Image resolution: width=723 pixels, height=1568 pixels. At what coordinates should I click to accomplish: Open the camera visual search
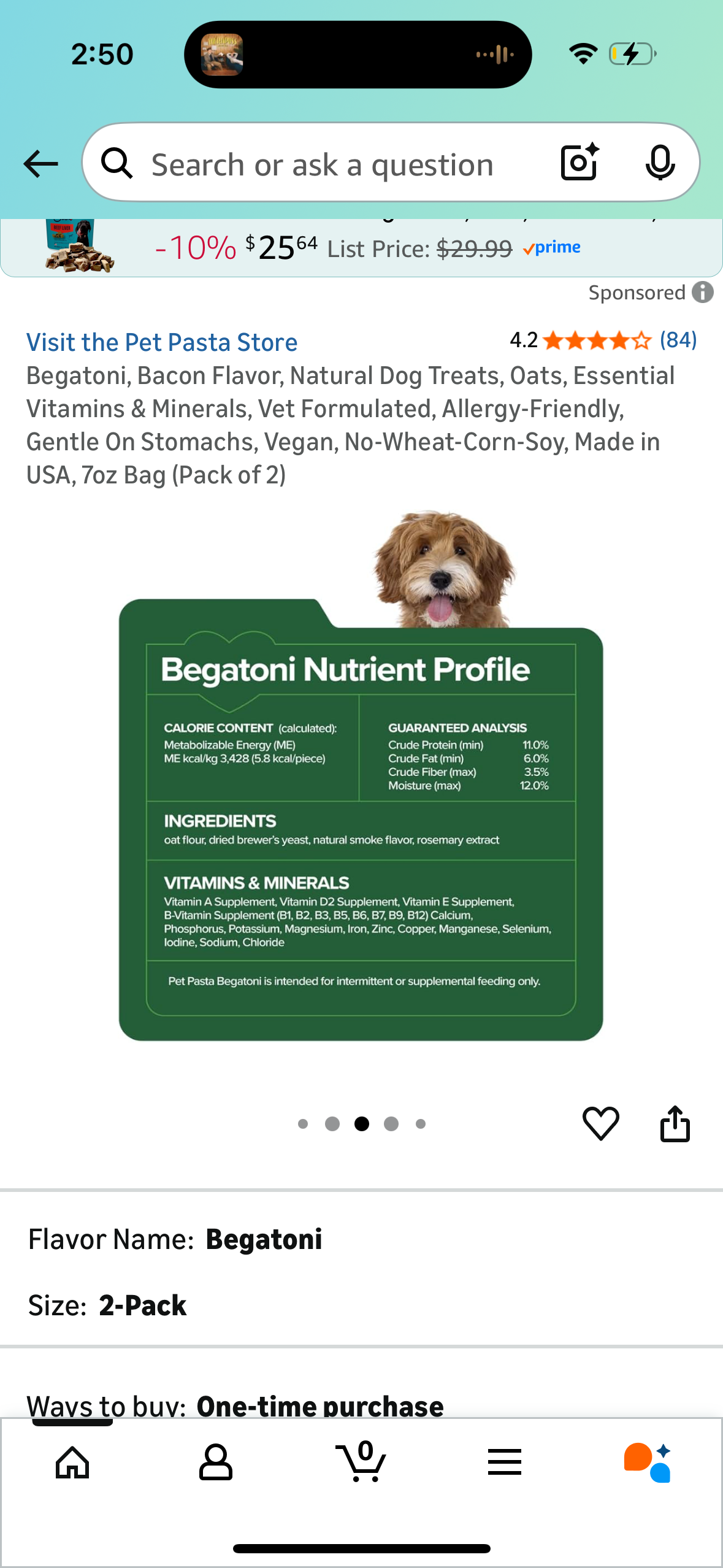[x=577, y=163]
